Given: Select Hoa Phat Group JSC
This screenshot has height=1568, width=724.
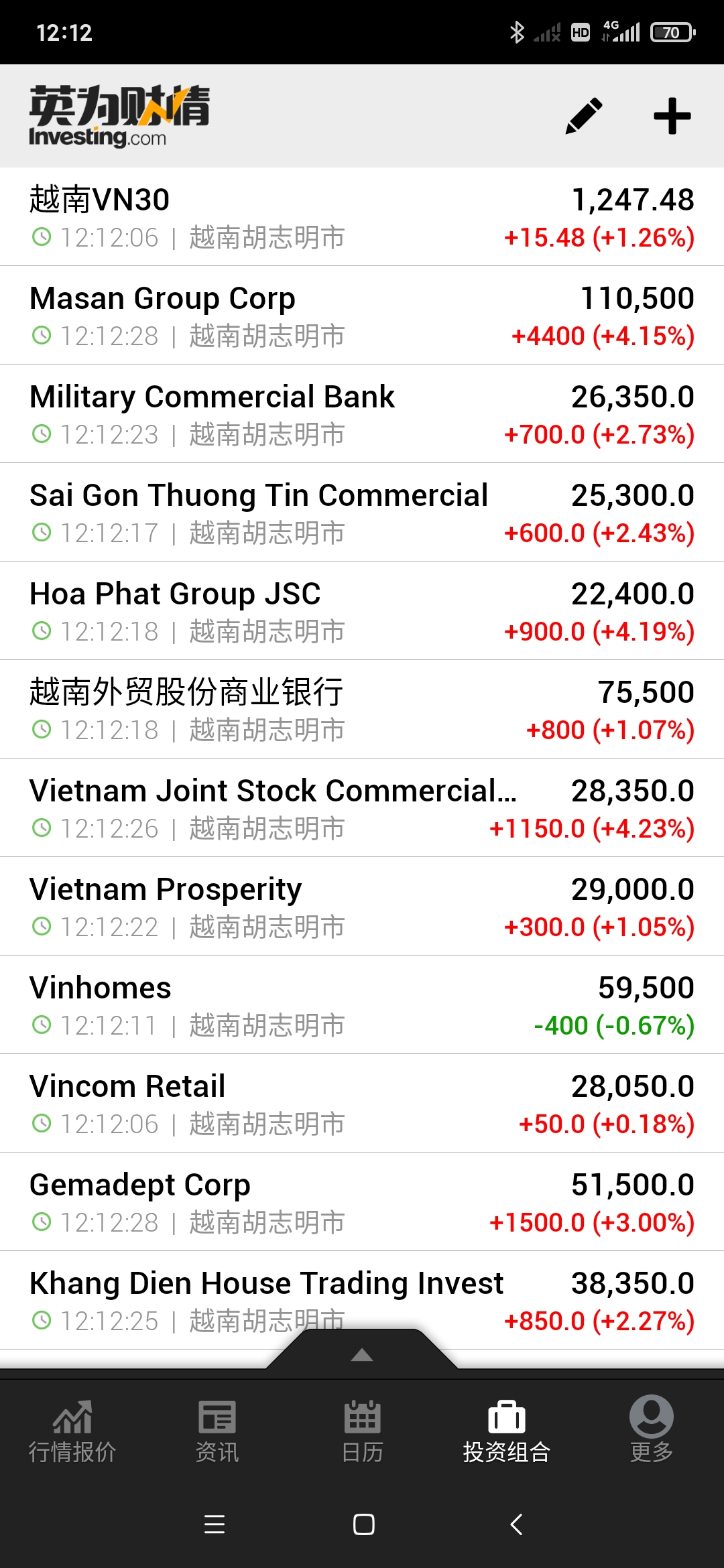Looking at the screenshot, I should pos(362,611).
